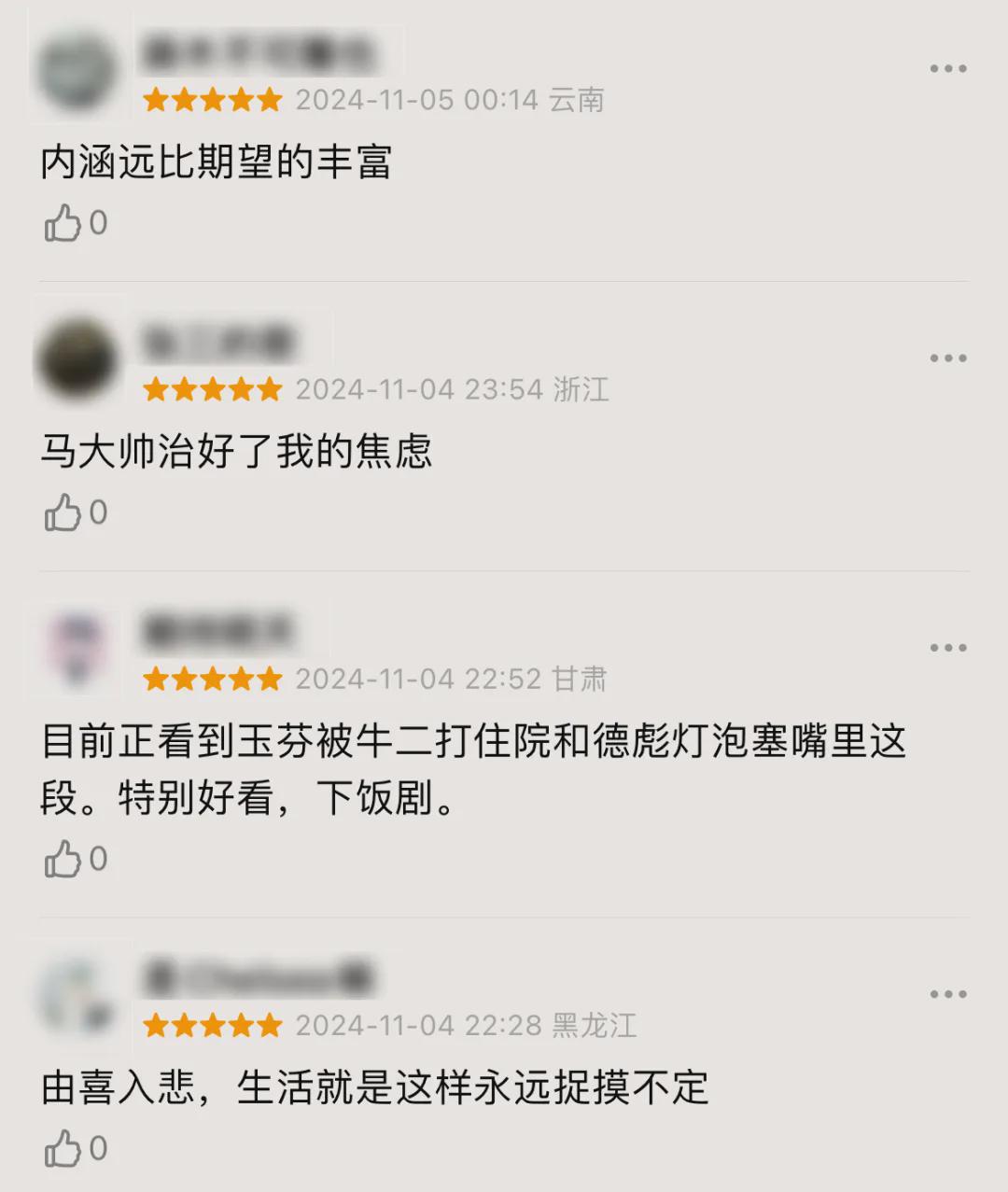Open more options for the 甘肃 review
The width and height of the screenshot is (1008, 1192).
click(947, 648)
